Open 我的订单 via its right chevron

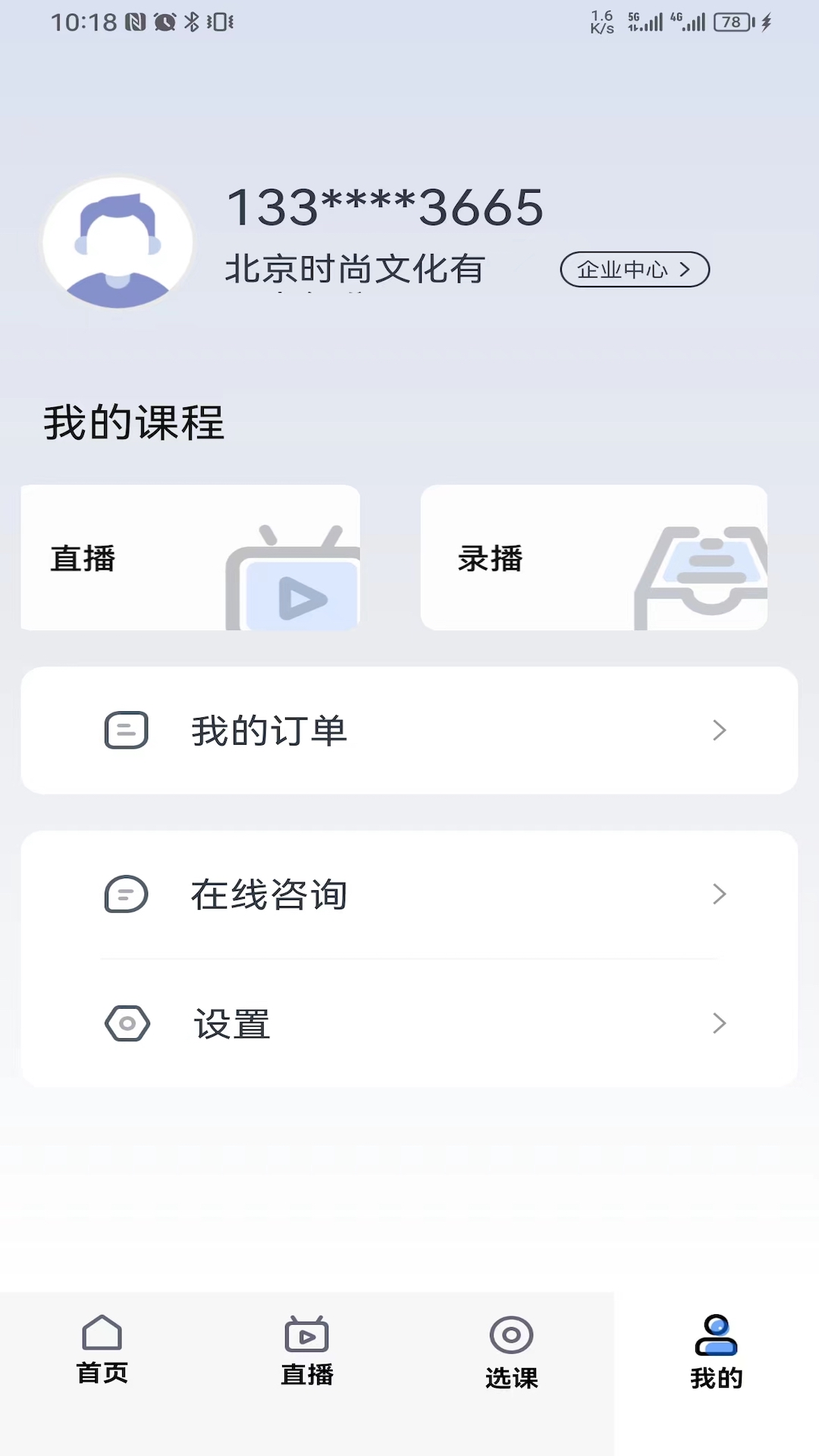click(x=719, y=730)
